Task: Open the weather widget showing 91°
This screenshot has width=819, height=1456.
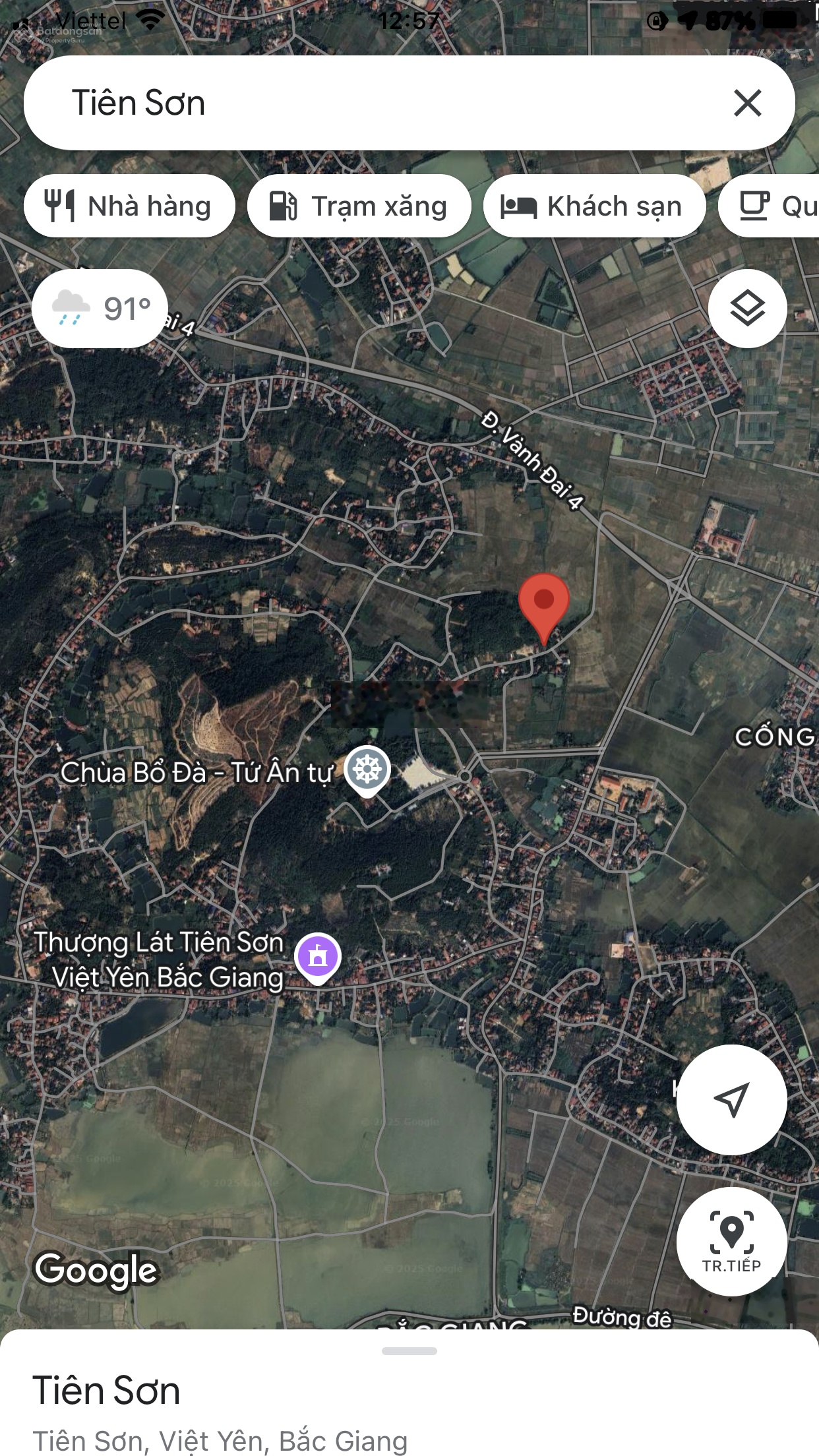Action: tap(100, 309)
